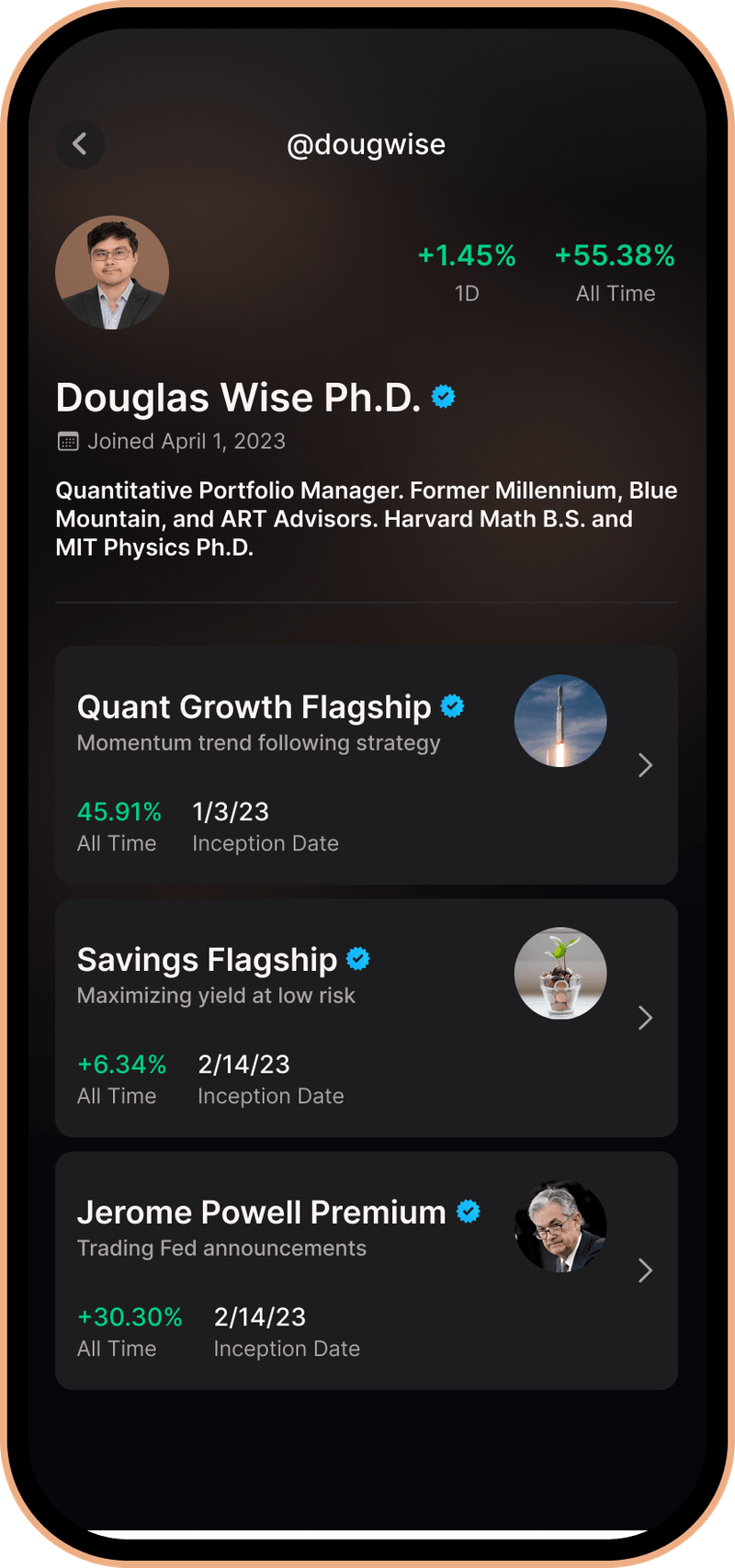Click the verified badge on Jerome Powell Premium

click(x=469, y=1212)
